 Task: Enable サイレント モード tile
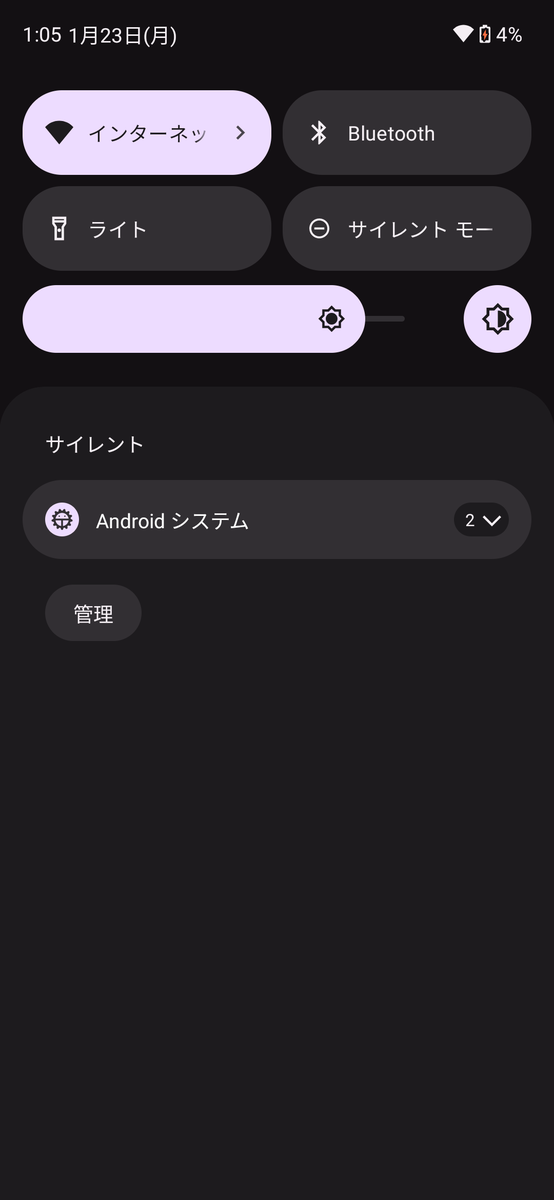tap(407, 229)
